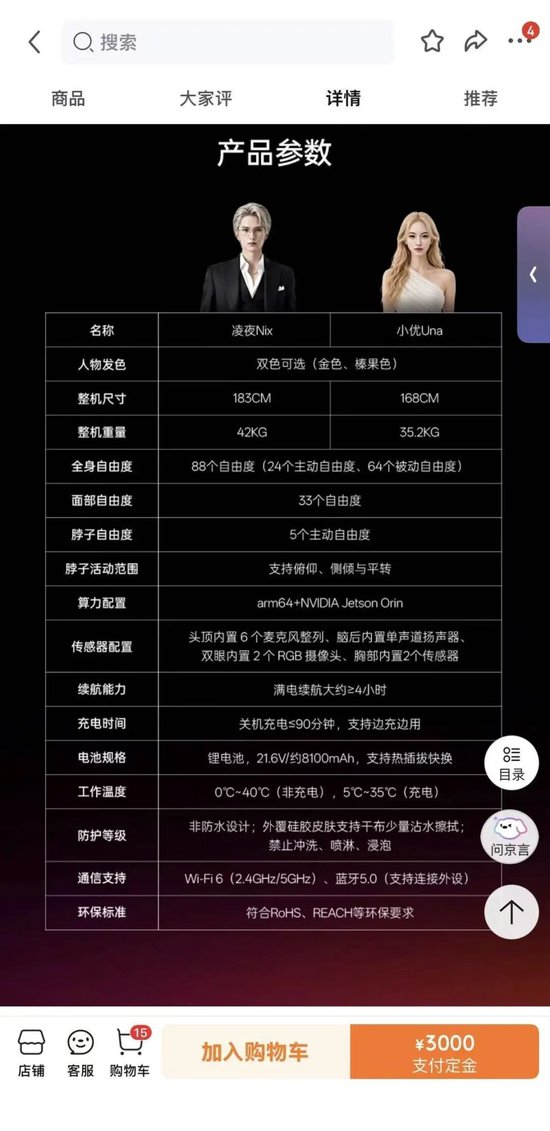550x1131 pixels.
Task: Open the 店铺 store page
Action: pos(31,1053)
